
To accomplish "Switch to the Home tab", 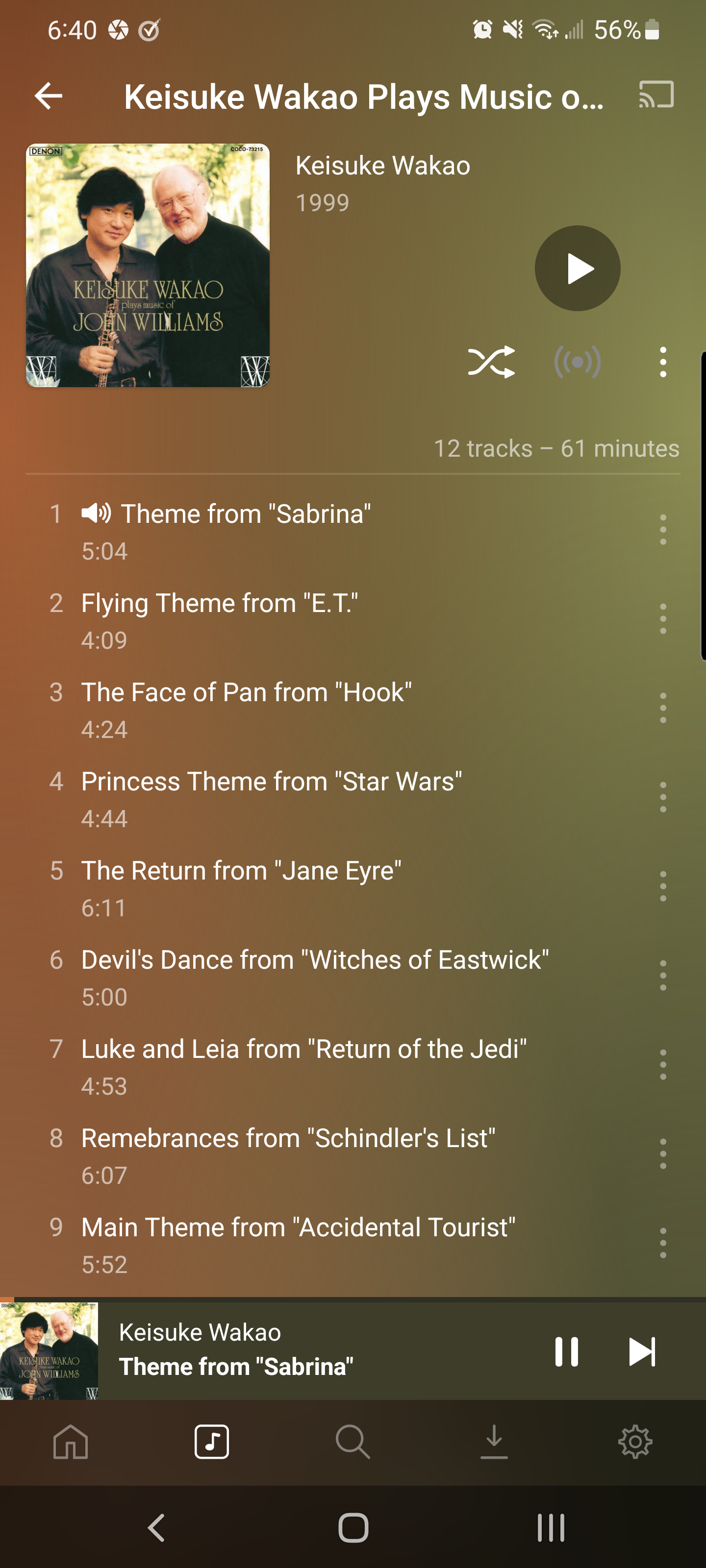I will (x=71, y=1442).
